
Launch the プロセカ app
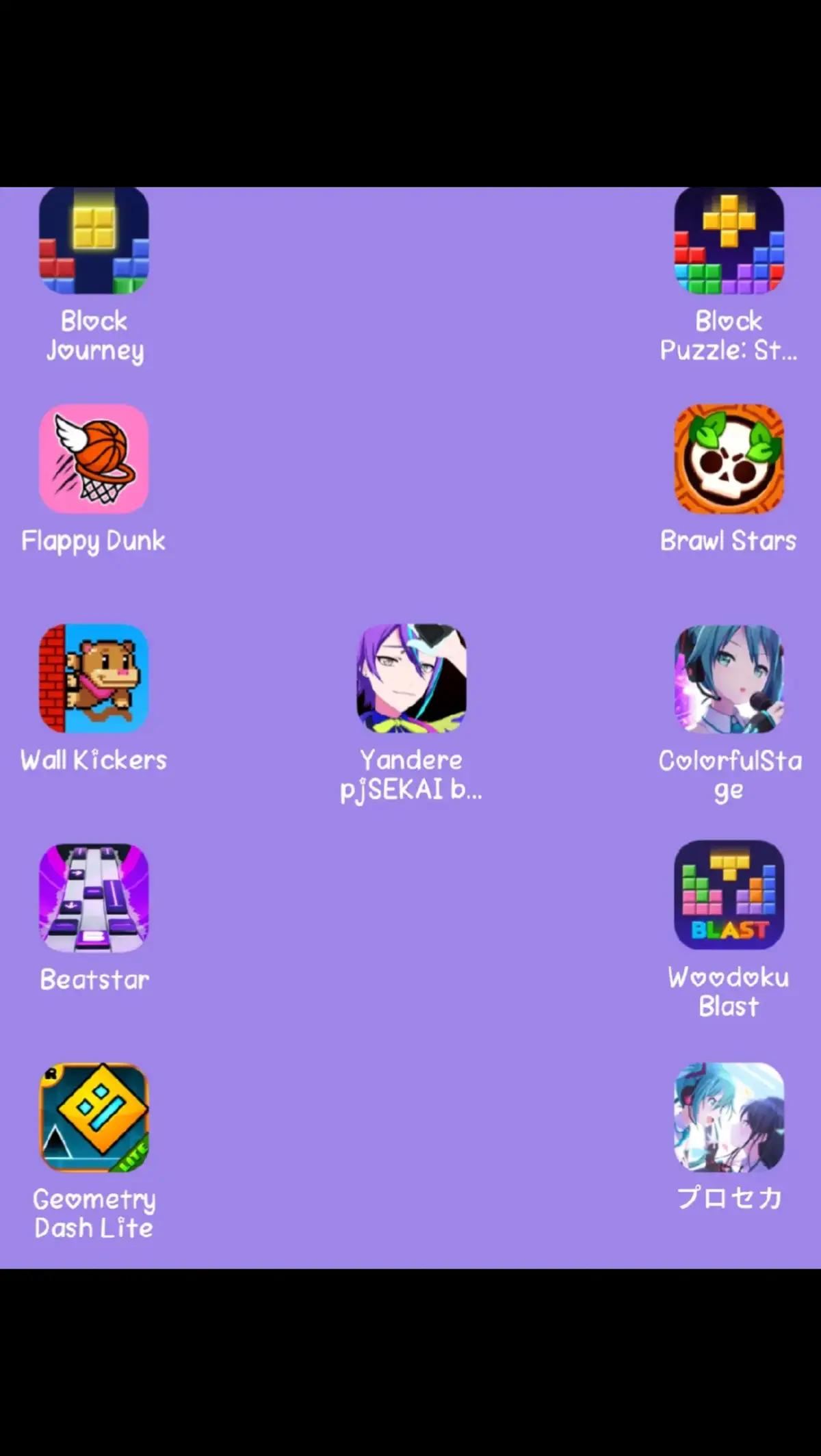(x=729, y=1117)
